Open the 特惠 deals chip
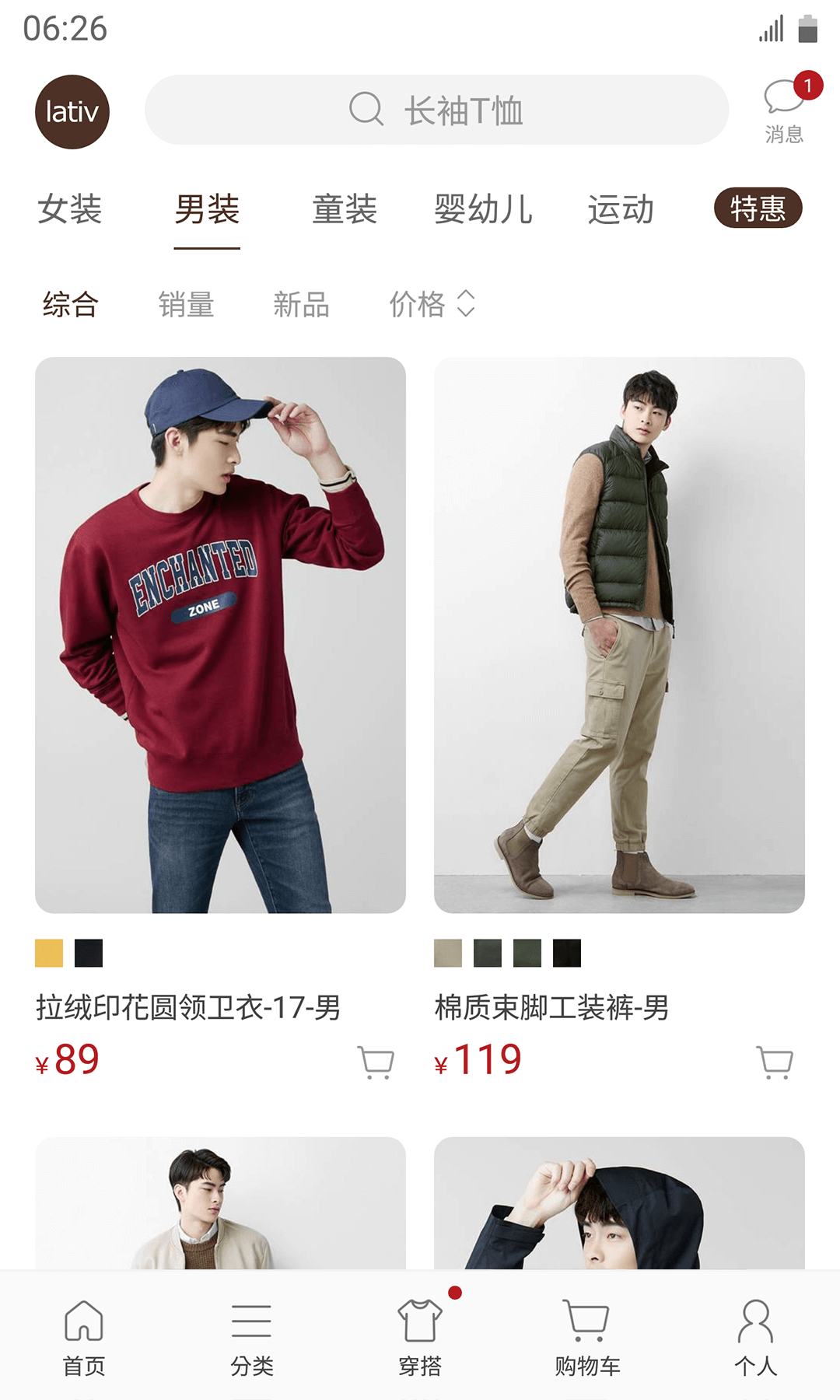The image size is (840, 1400). 758,208
